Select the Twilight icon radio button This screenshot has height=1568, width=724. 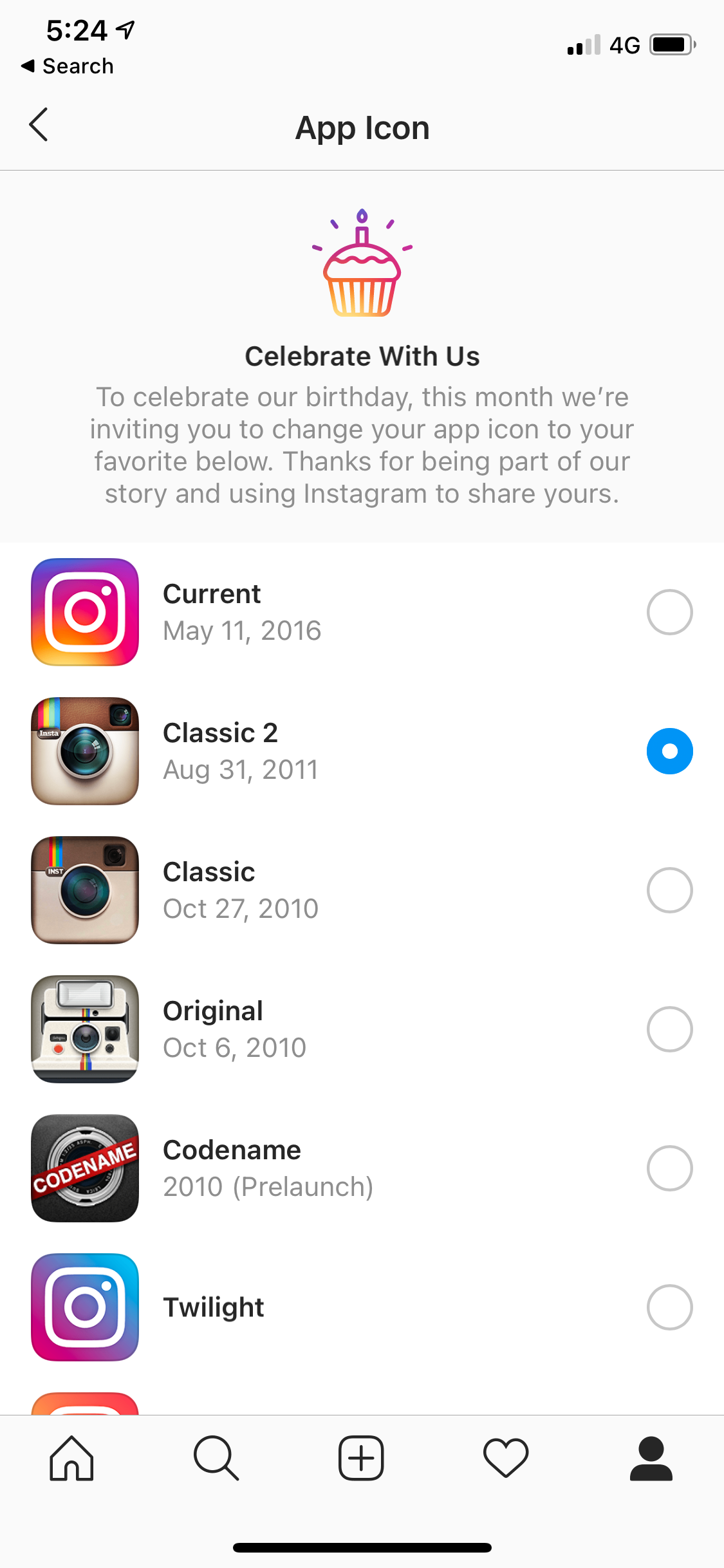pos(669,1307)
